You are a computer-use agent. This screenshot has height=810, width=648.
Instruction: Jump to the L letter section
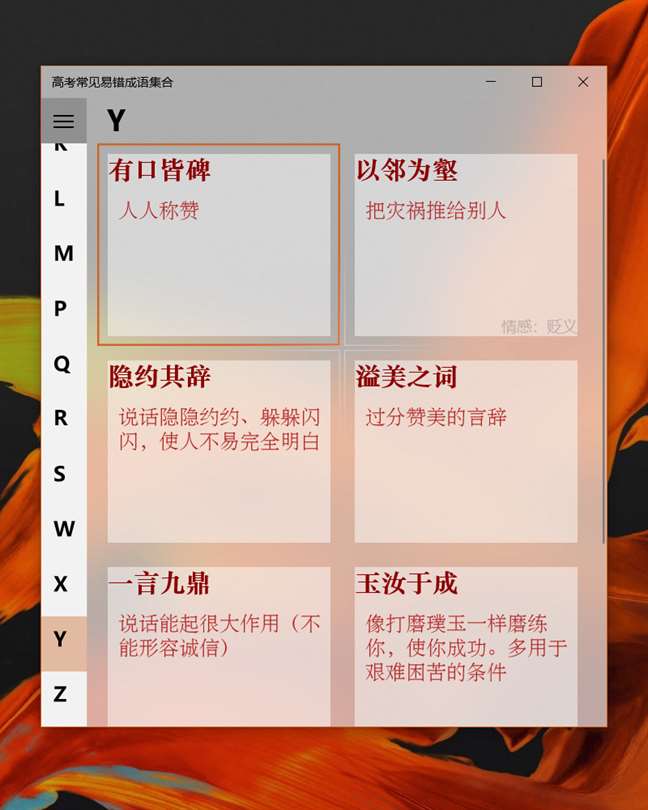(63, 199)
